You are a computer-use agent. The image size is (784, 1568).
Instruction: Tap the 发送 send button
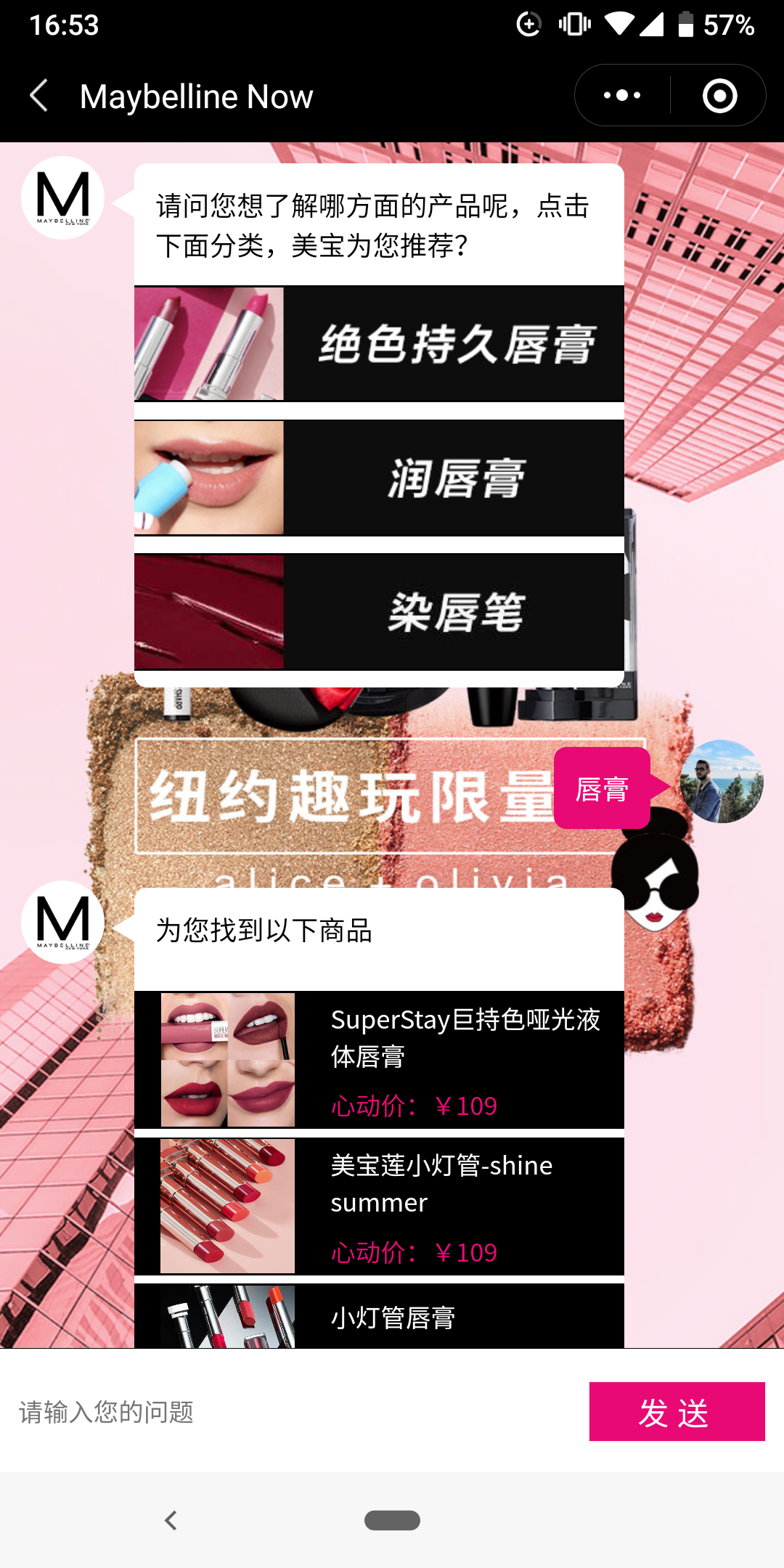point(677,1412)
